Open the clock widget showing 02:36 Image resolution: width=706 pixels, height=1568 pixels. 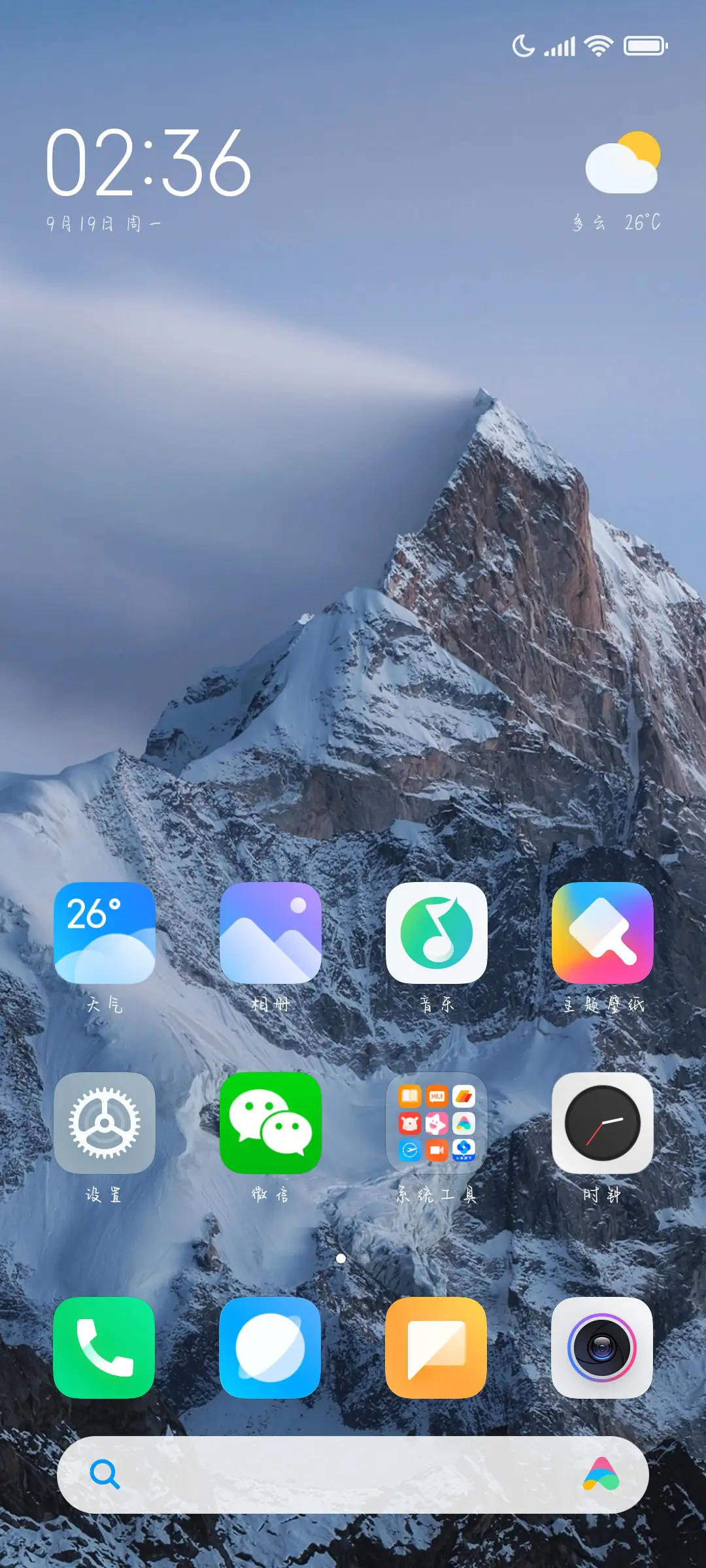(x=148, y=163)
